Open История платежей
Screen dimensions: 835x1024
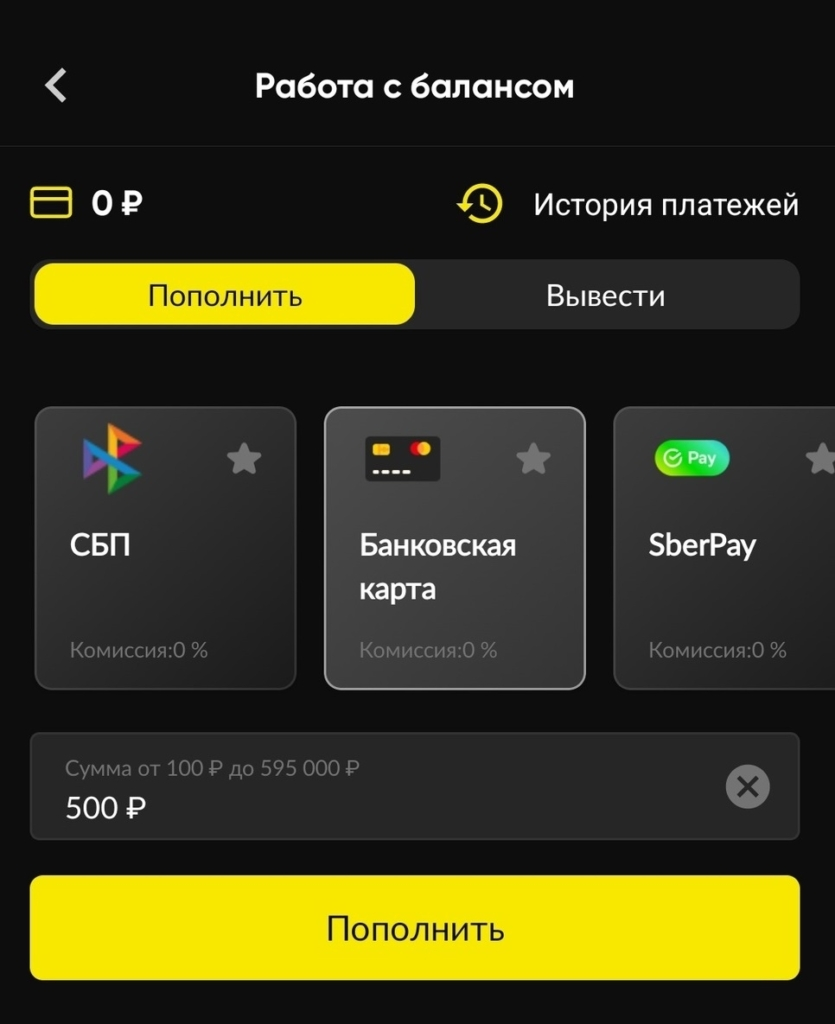(663, 203)
